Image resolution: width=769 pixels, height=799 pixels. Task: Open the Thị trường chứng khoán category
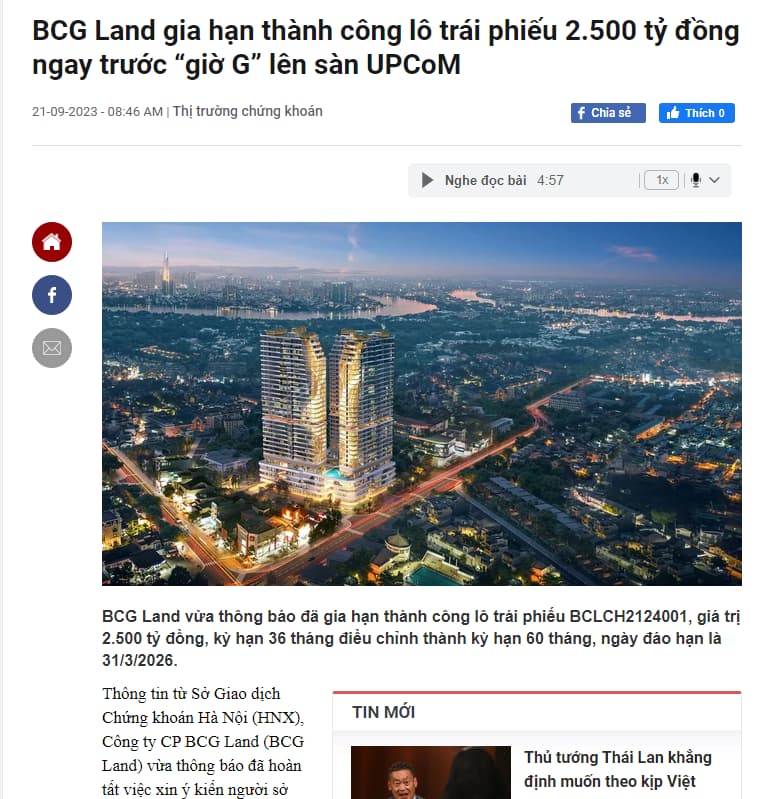248,112
